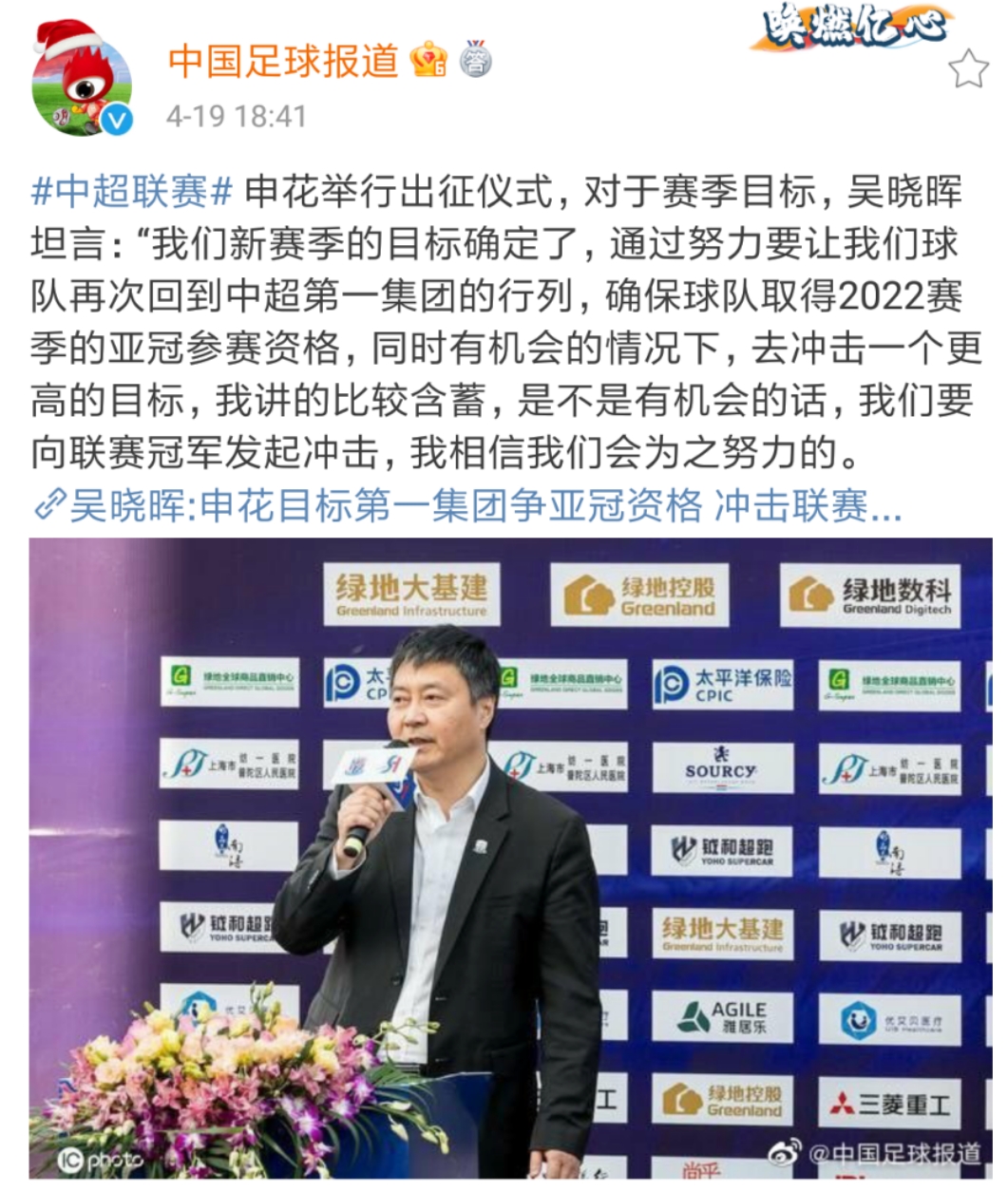Tap the 中国足球报道 username
Screen dimensions: 1008x1191
284,63
